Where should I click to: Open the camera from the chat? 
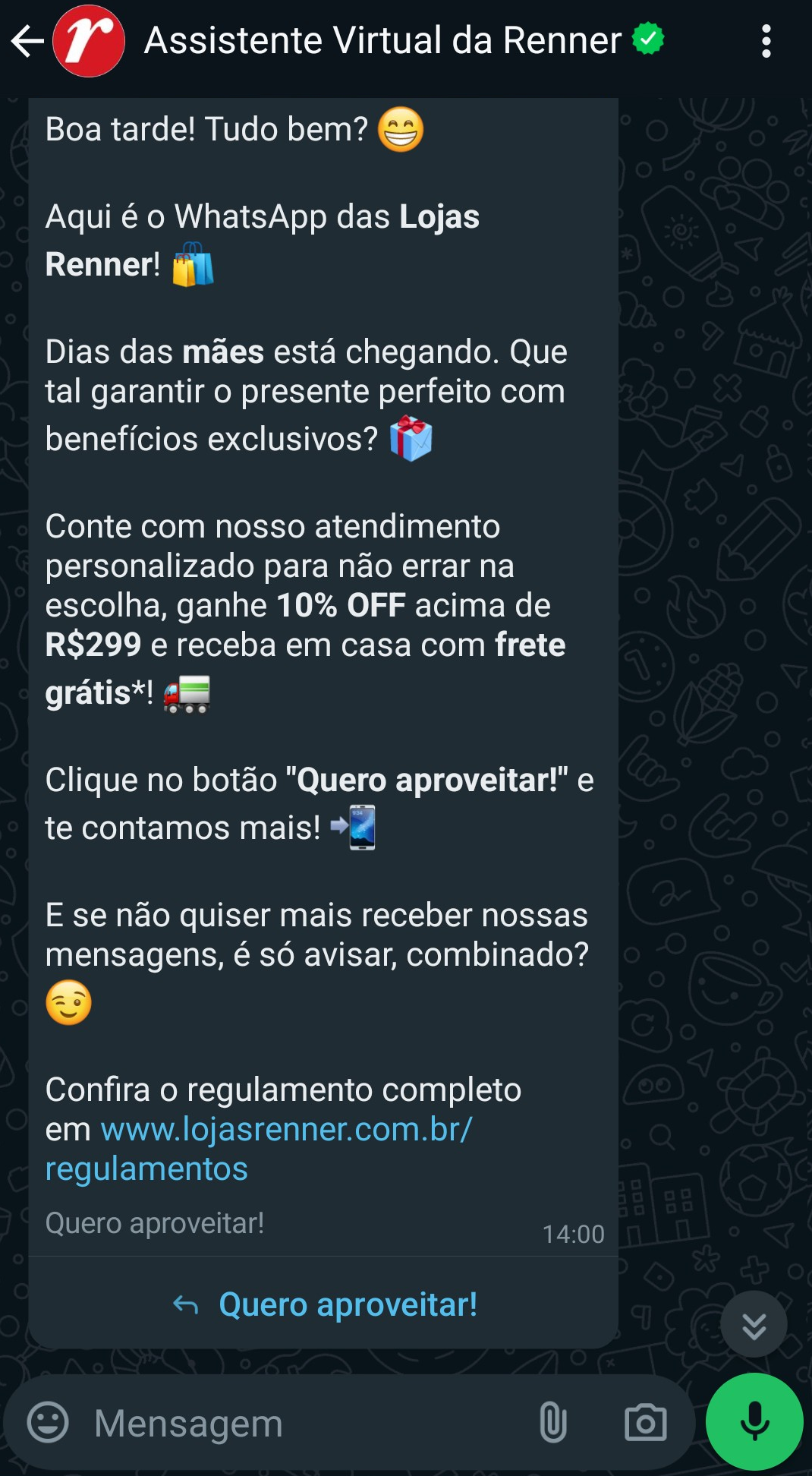645,1422
